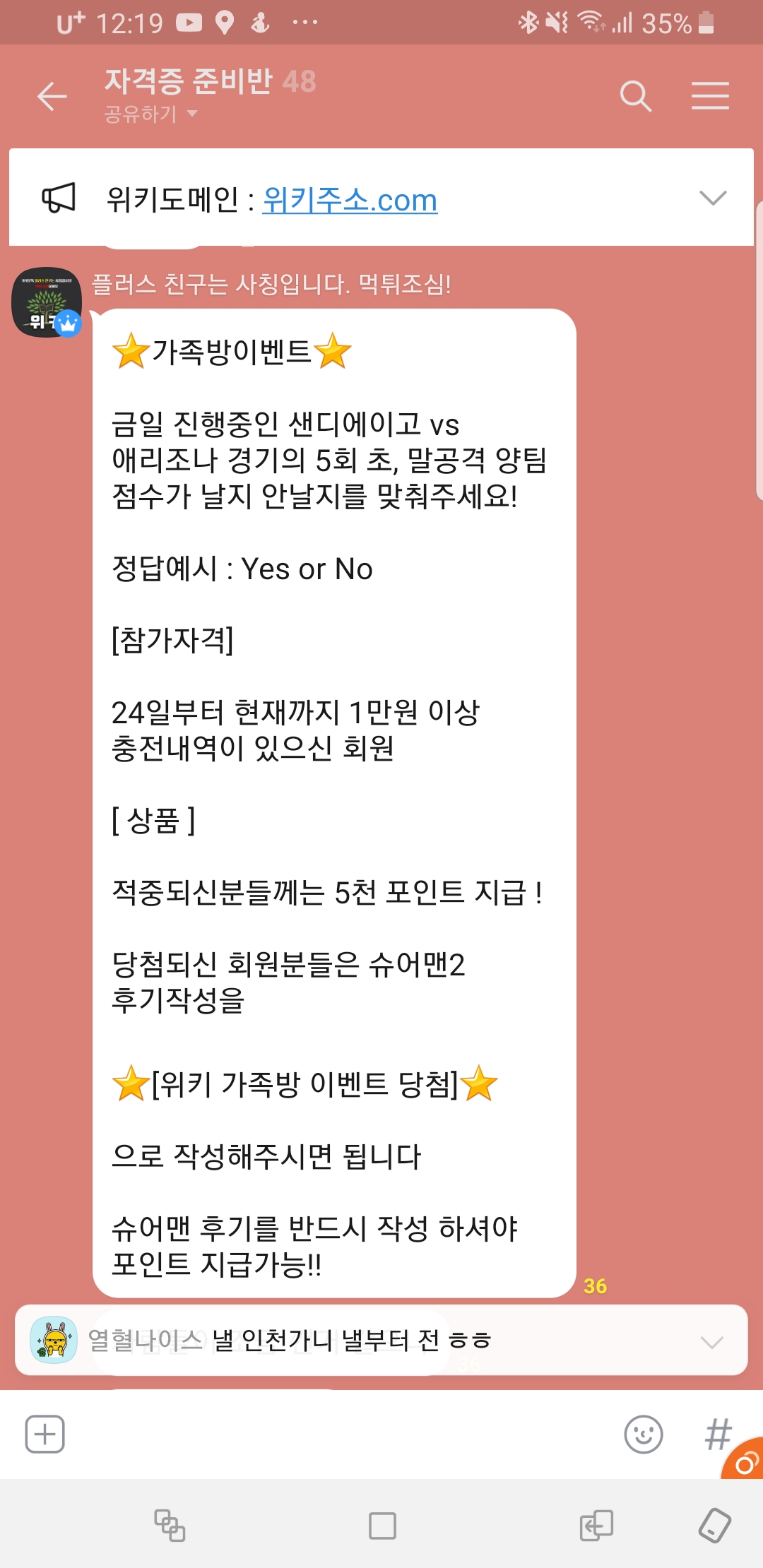Expand the 열혈나이스 message preview
Screen dimensions: 763x1568
tap(711, 1342)
